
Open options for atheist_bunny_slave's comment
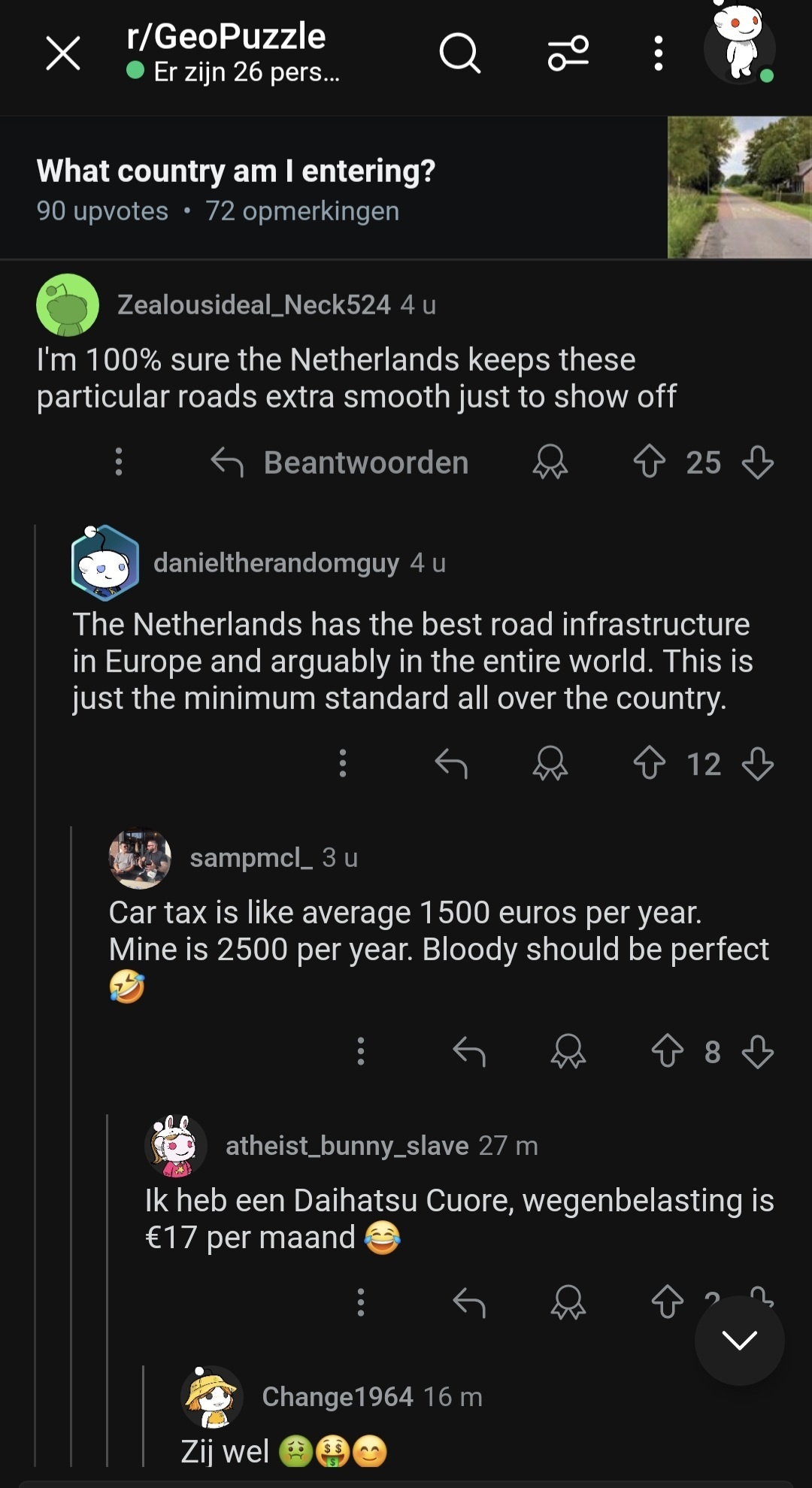point(361,1302)
